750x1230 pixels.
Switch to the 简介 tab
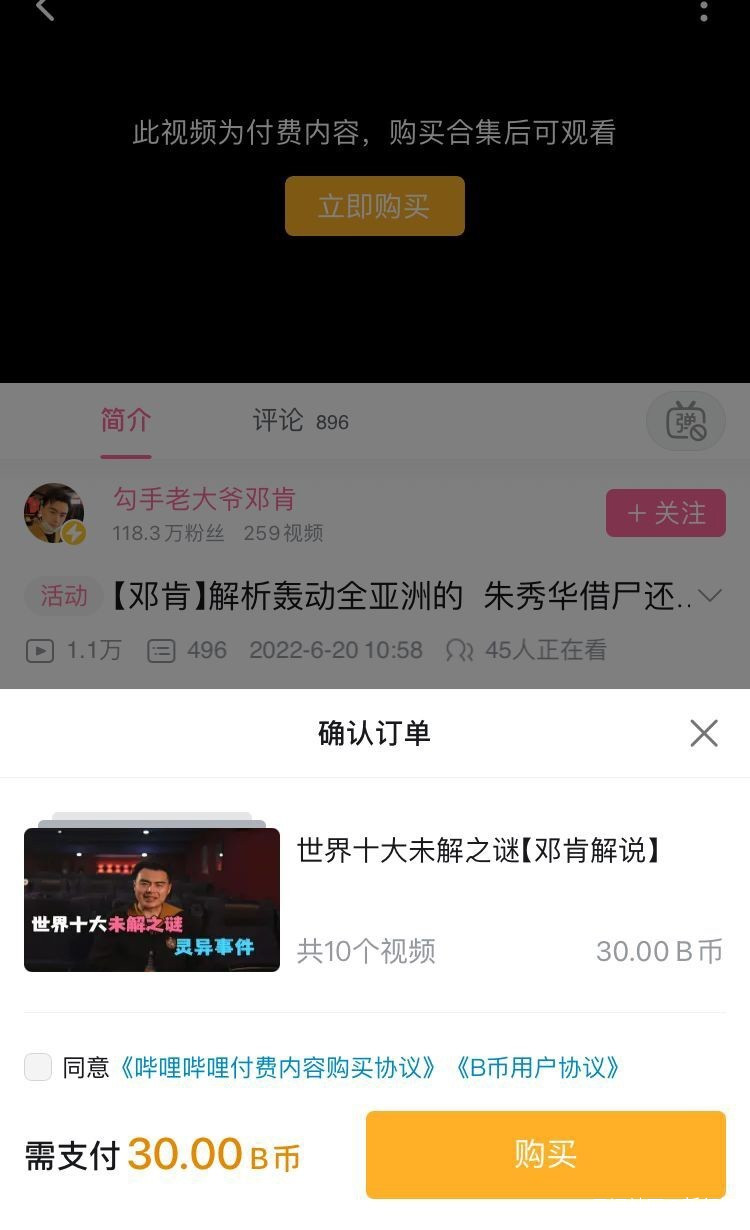[x=126, y=421]
